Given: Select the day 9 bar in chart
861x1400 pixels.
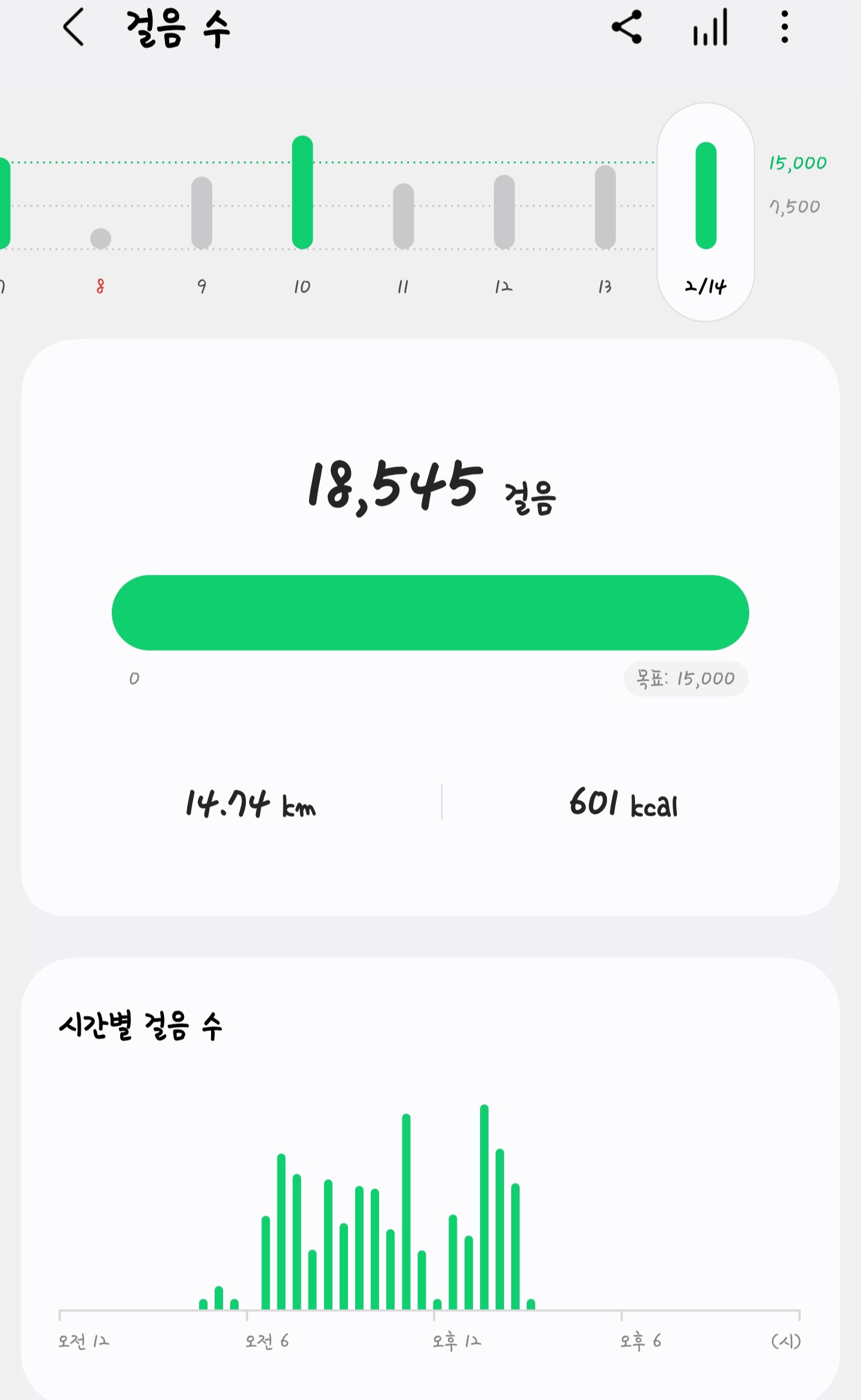Looking at the screenshot, I should coord(201,213).
